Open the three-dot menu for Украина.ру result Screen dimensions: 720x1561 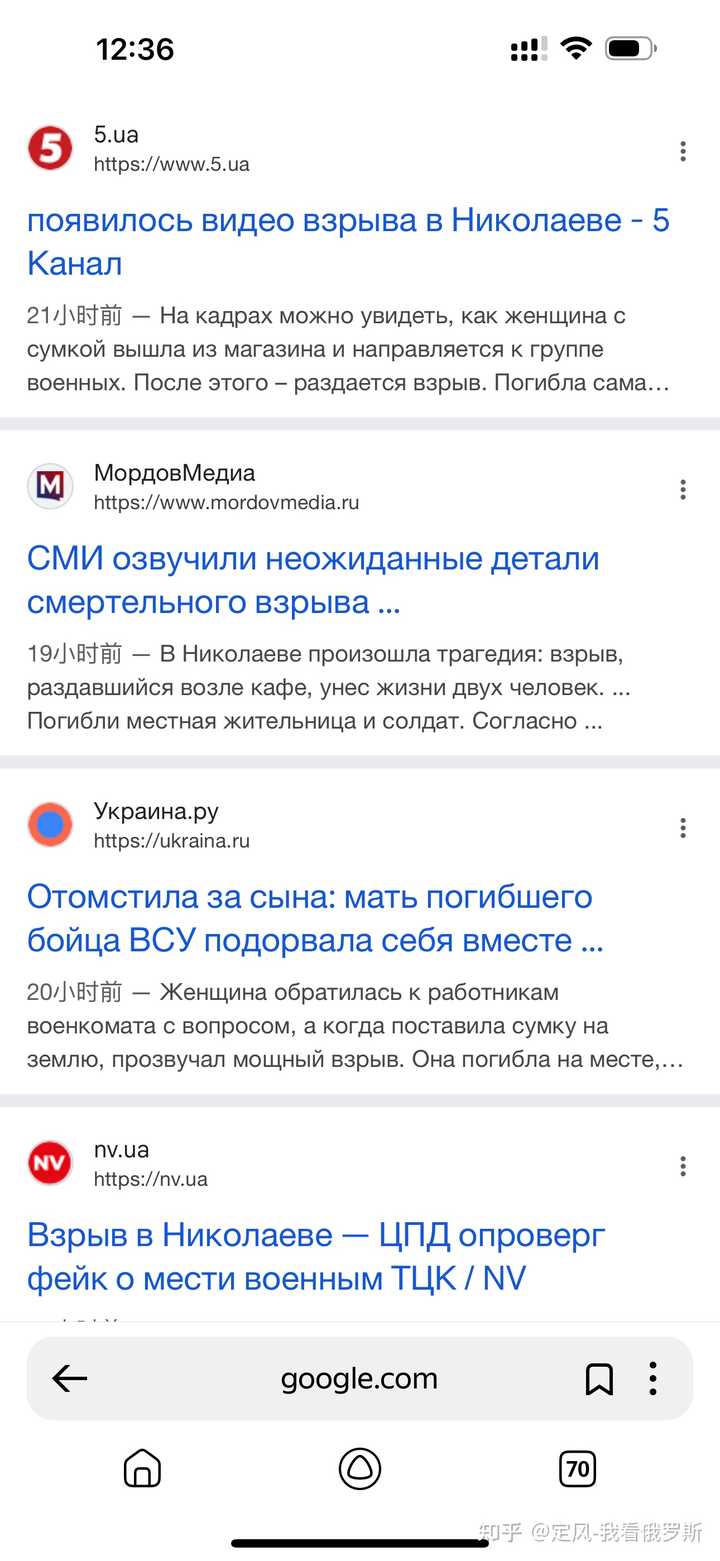point(683,827)
